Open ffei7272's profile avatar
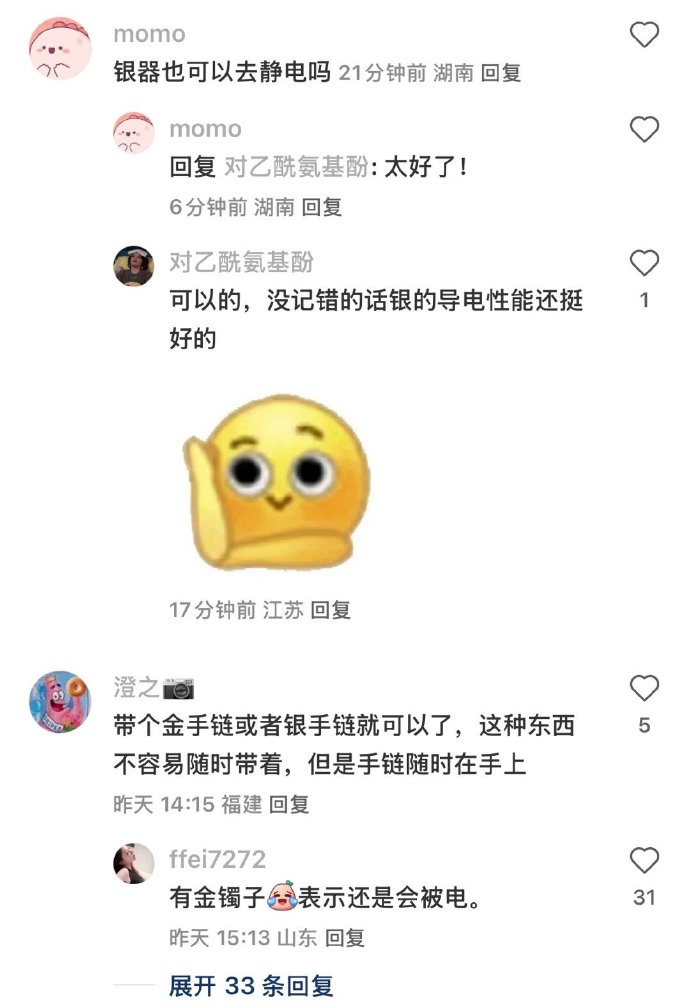 [x=133, y=863]
